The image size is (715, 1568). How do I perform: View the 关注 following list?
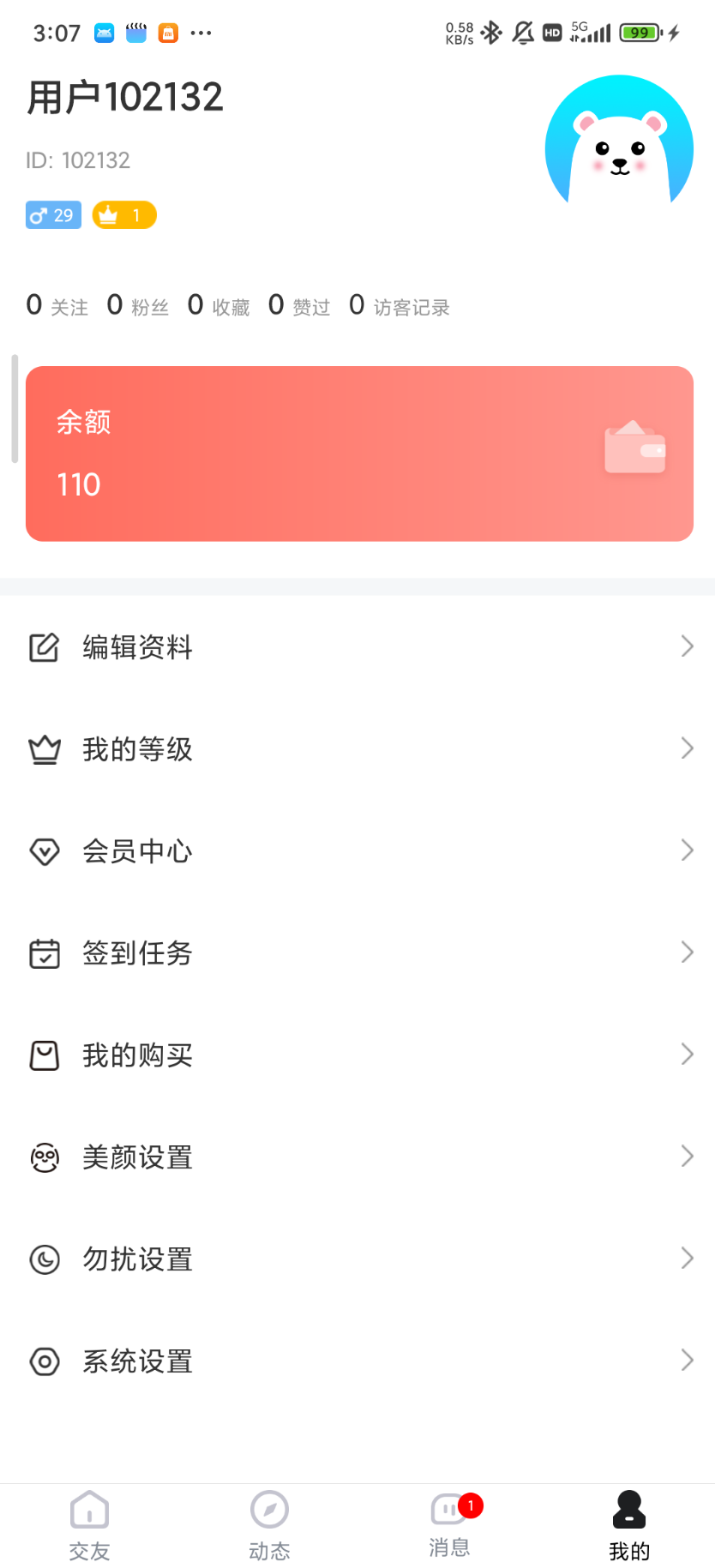57,305
